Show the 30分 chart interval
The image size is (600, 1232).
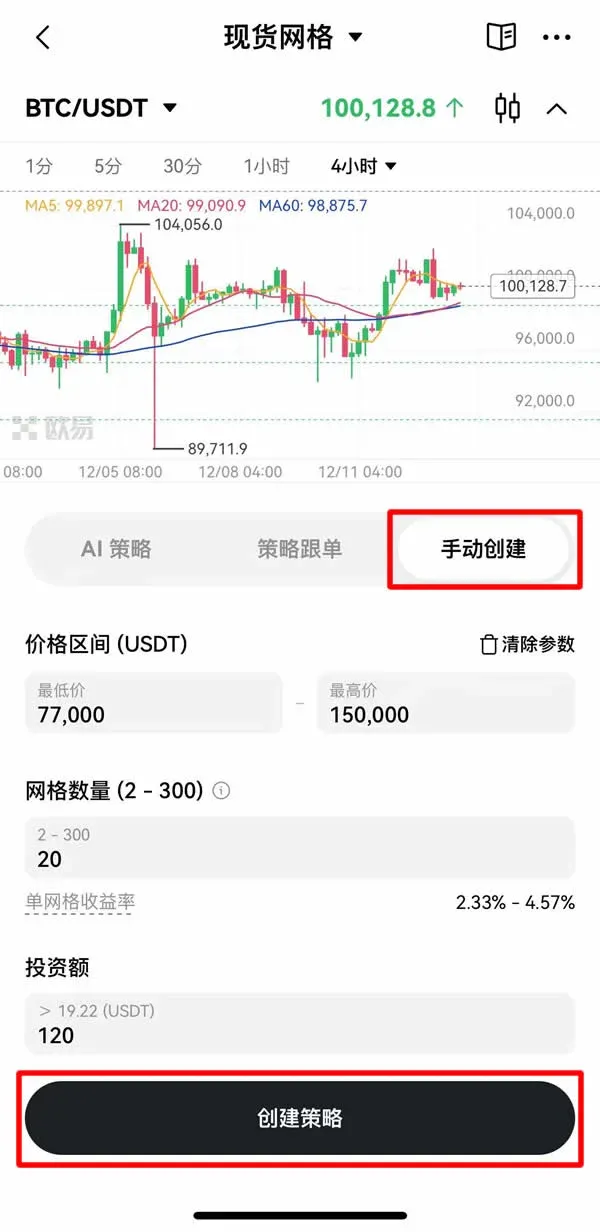click(x=182, y=166)
